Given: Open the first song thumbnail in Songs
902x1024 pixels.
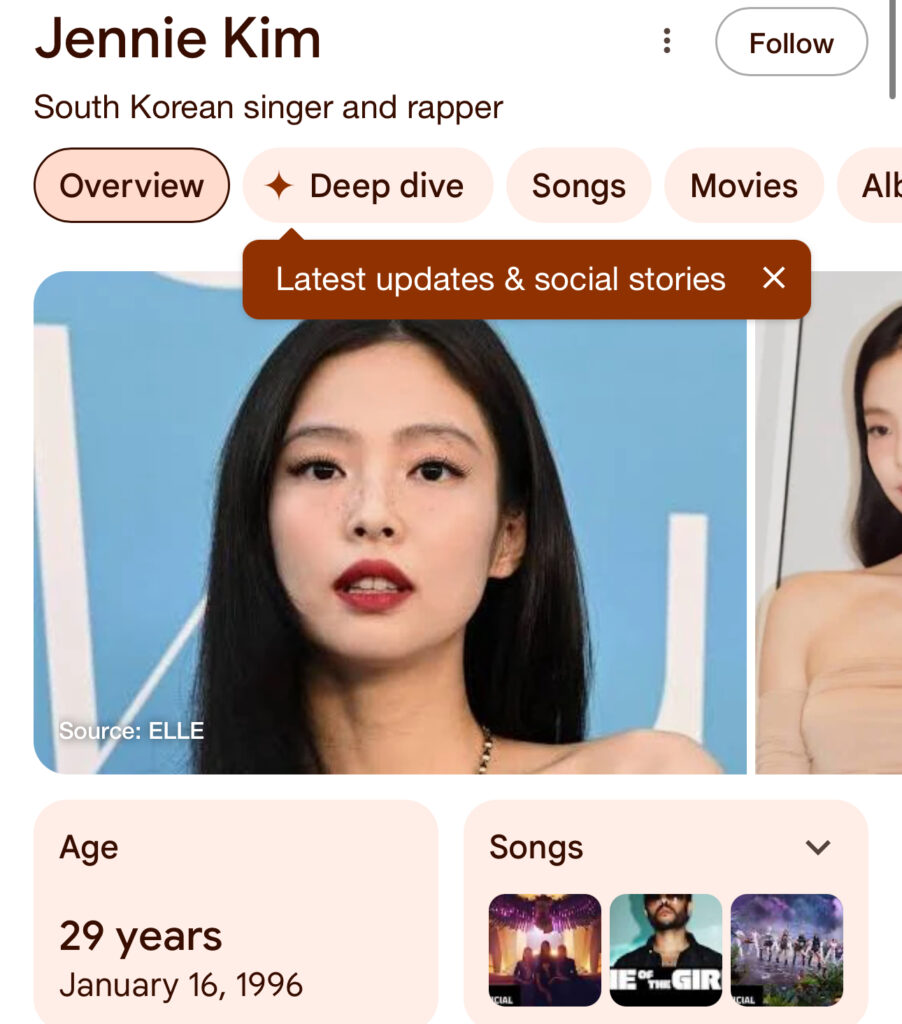Looking at the screenshot, I should click(545, 949).
